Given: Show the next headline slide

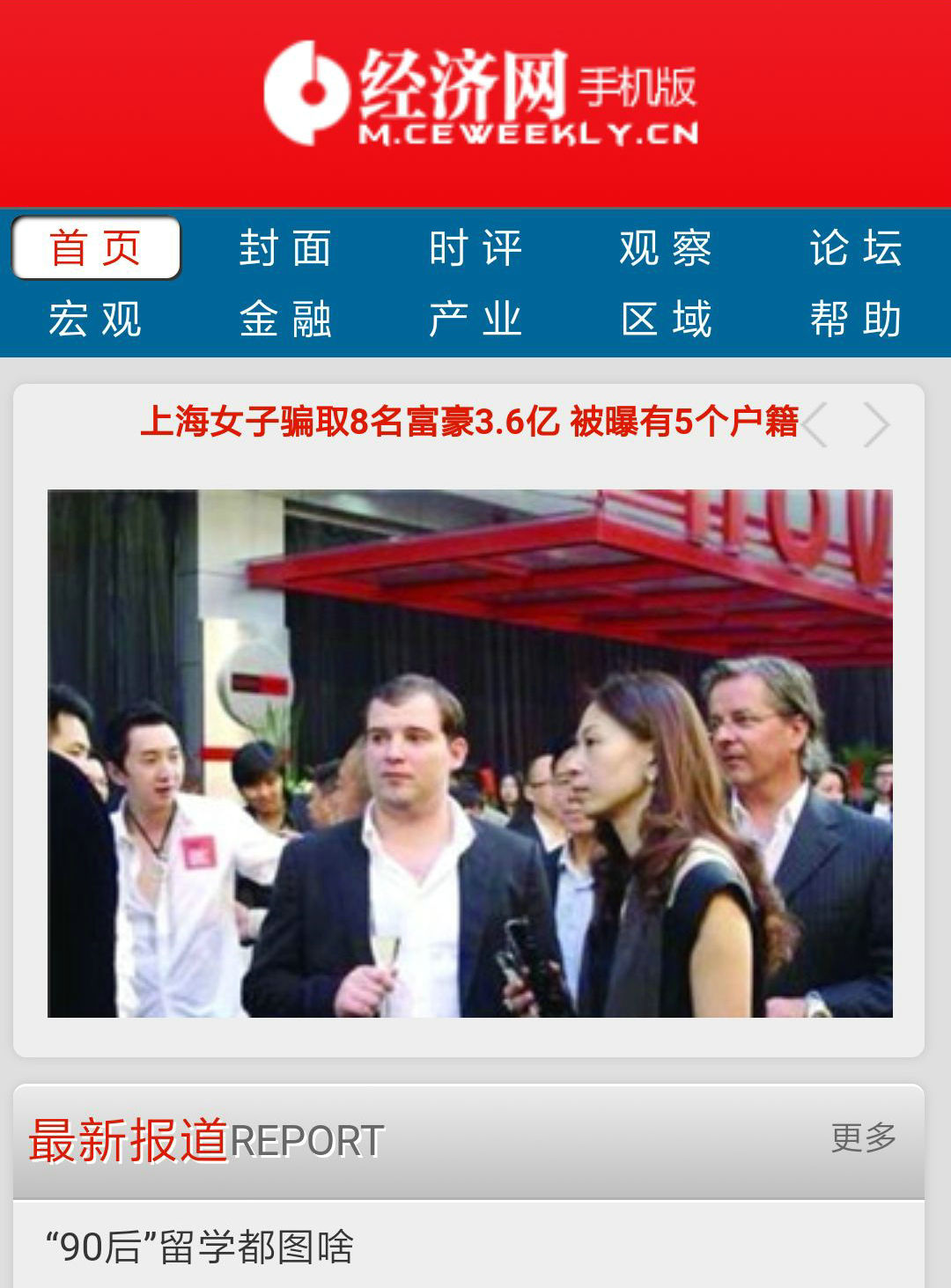Looking at the screenshot, I should tap(876, 424).
